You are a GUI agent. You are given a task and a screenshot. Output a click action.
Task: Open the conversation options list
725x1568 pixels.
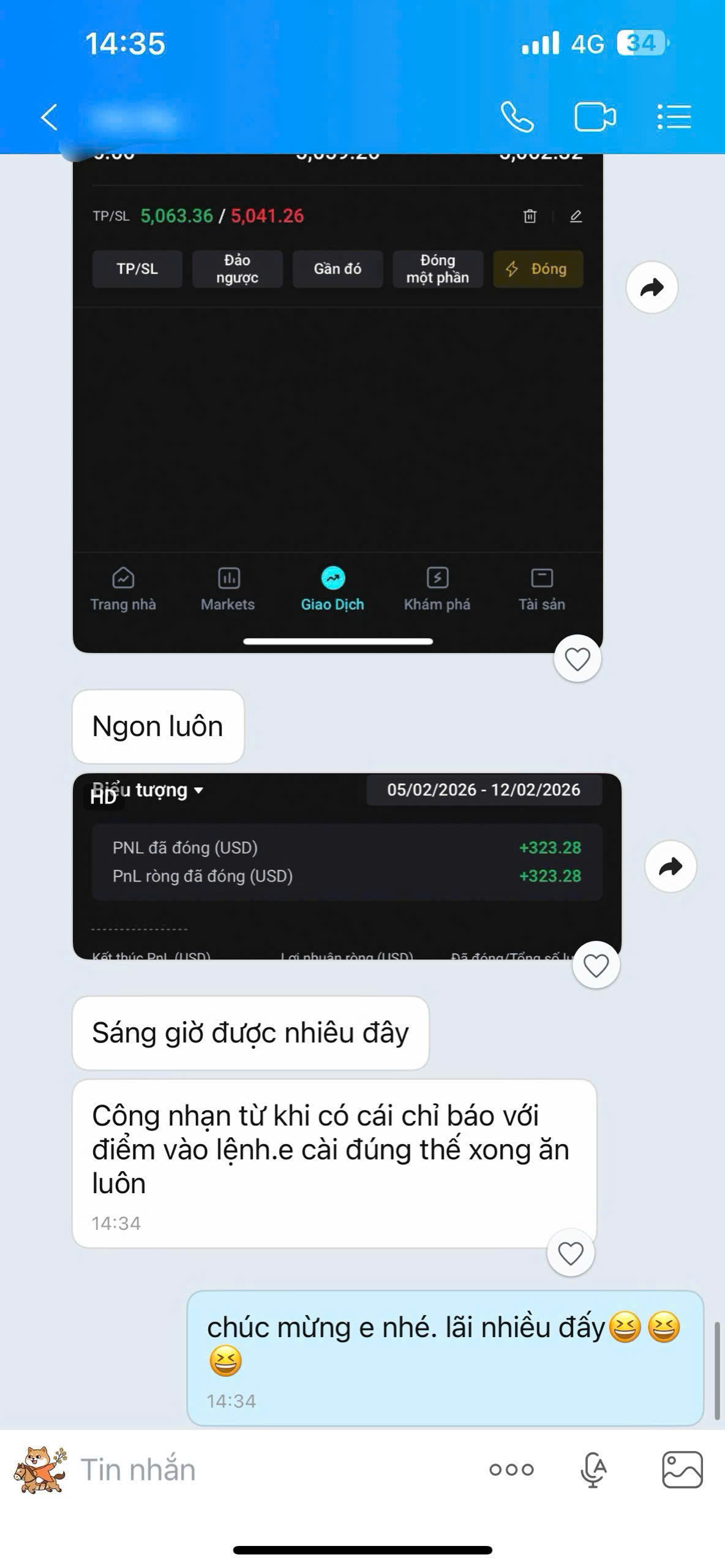tap(673, 116)
